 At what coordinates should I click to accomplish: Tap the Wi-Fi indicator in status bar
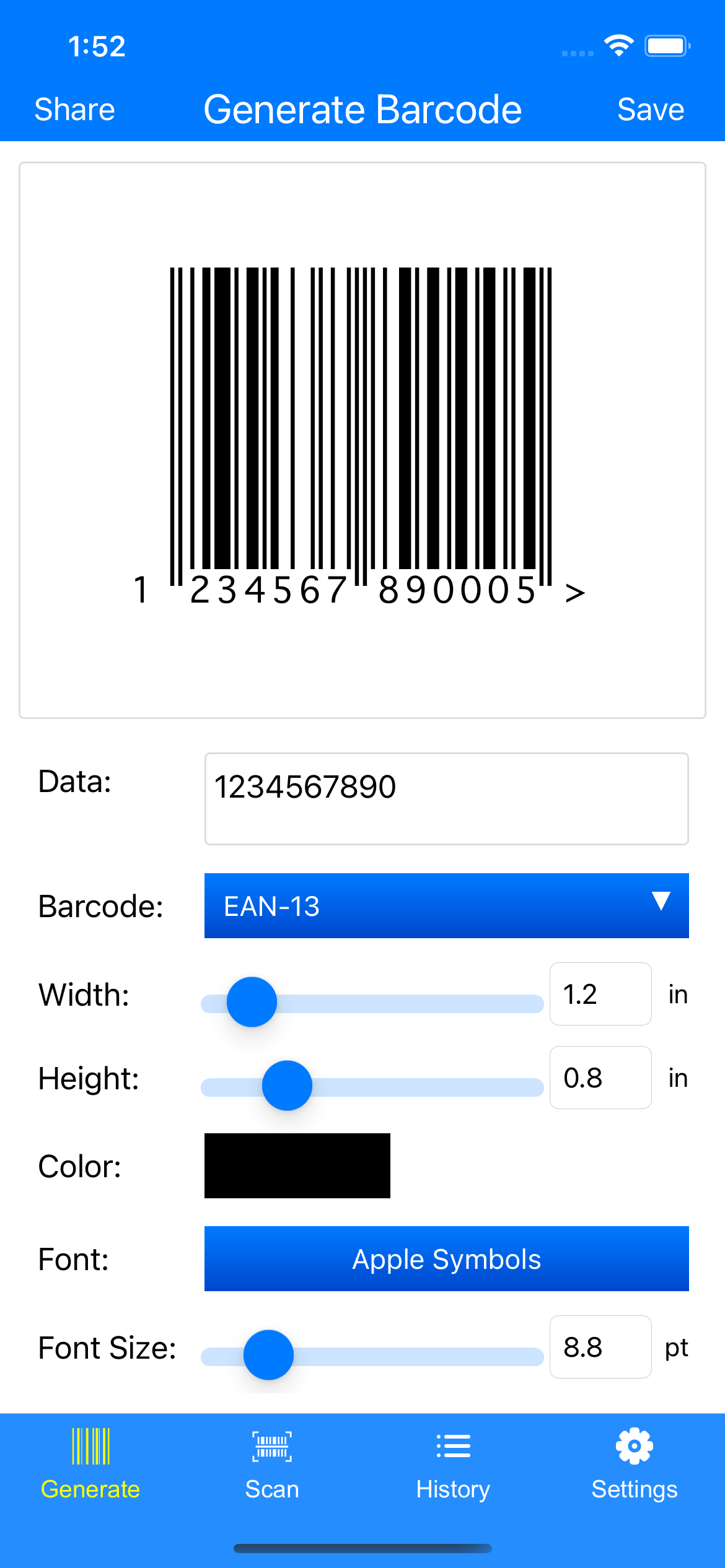pyautogui.click(x=618, y=45)
